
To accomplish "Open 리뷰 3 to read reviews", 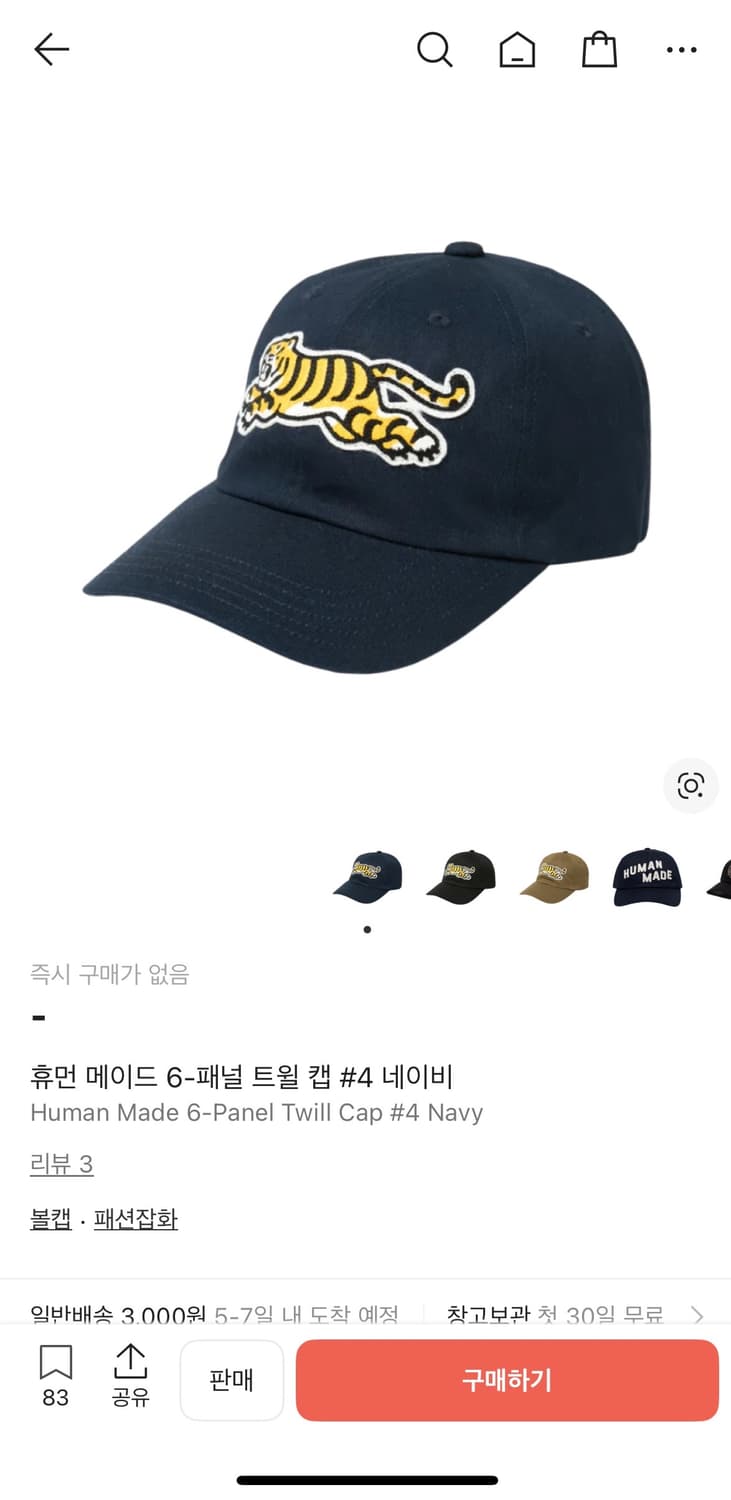I will coord(61,1164).
